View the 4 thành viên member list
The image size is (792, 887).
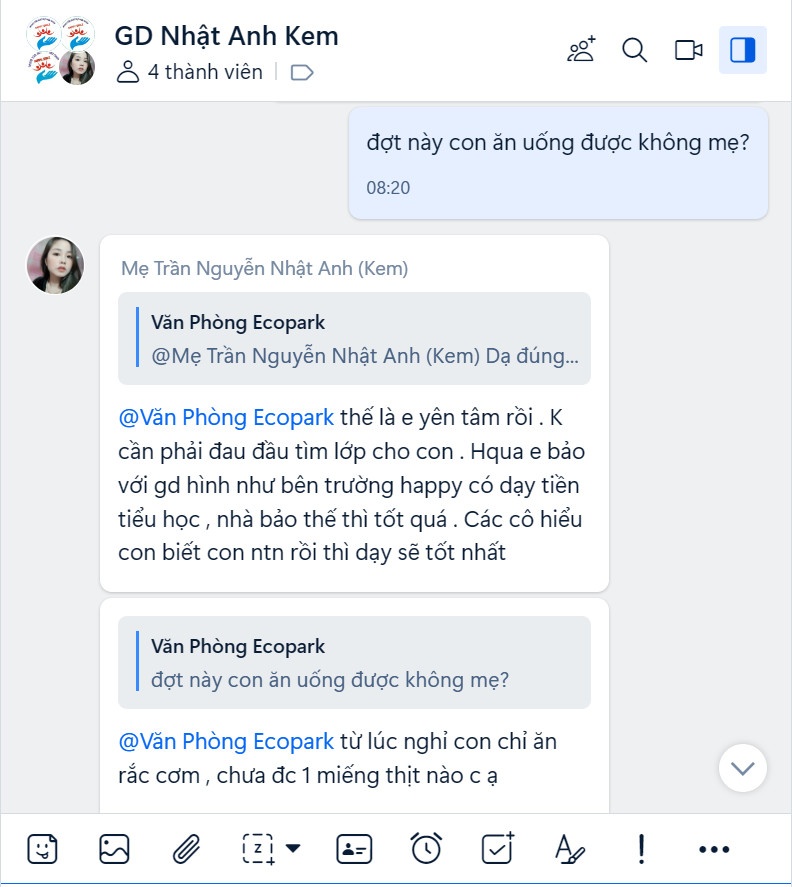(x=197, y=72)
